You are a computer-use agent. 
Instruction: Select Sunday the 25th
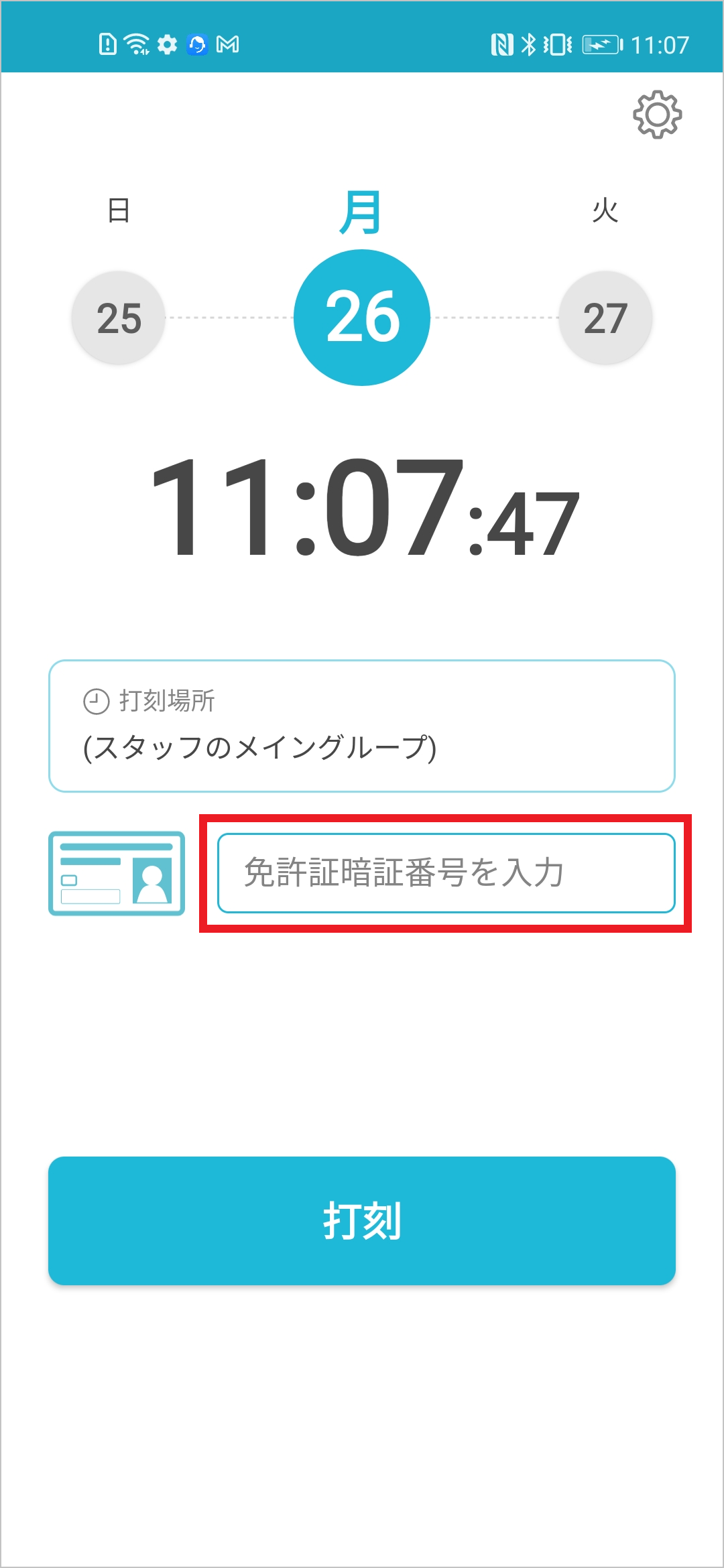[119, 317]
